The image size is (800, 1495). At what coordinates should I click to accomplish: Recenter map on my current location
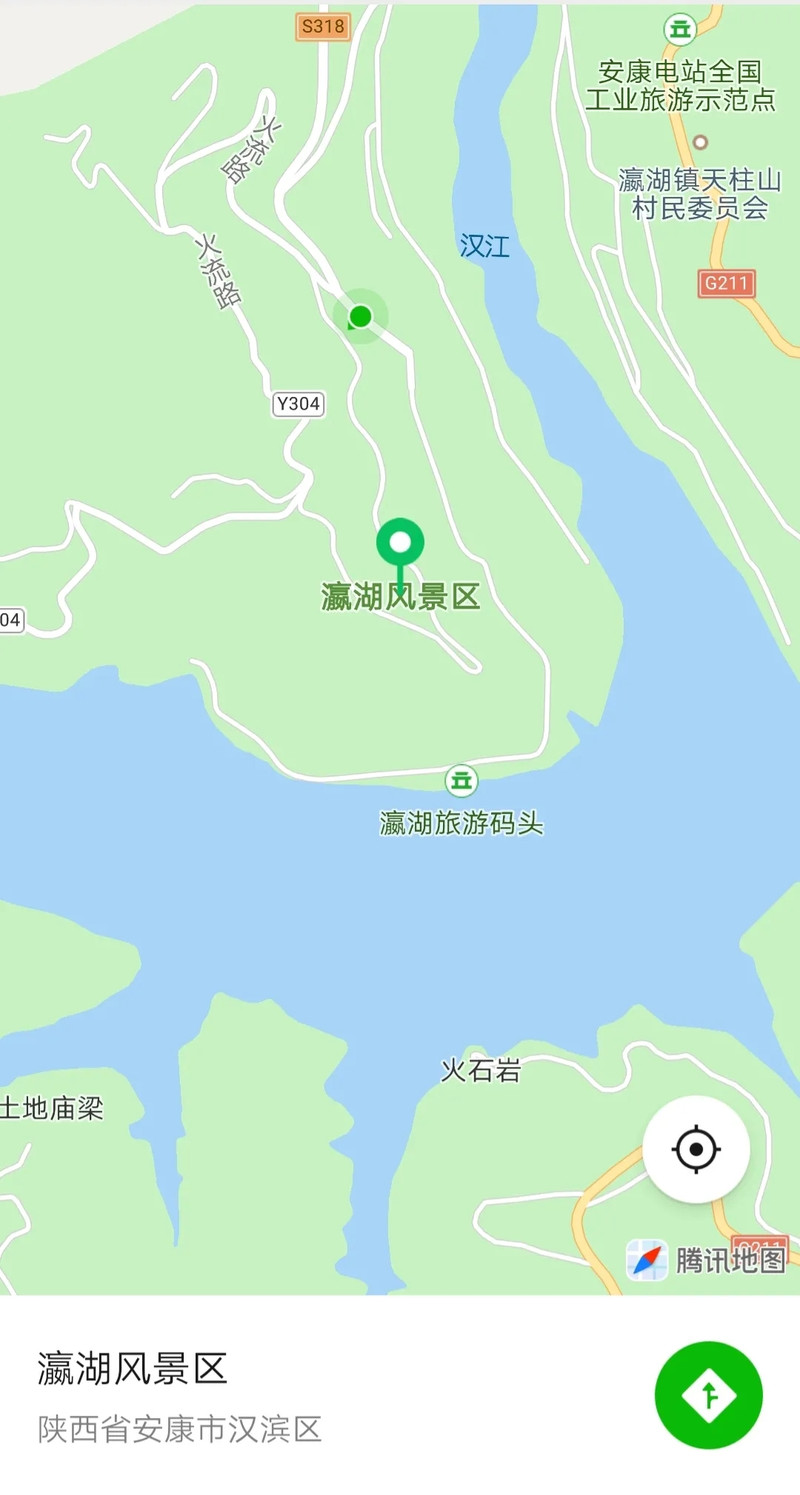tap(696, 1148)
